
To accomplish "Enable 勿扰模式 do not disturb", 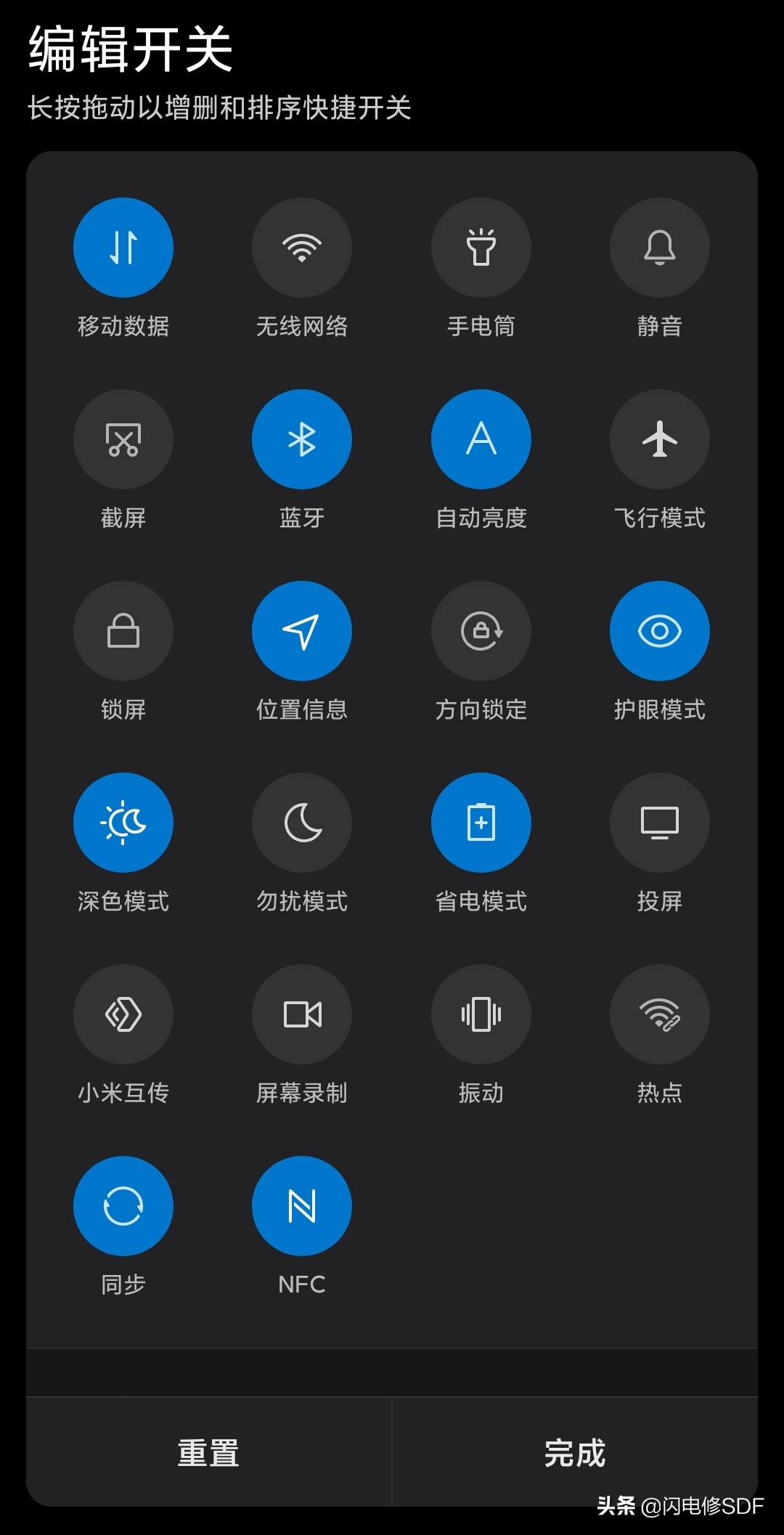I will pyautogui.click(x=302, y=822).
